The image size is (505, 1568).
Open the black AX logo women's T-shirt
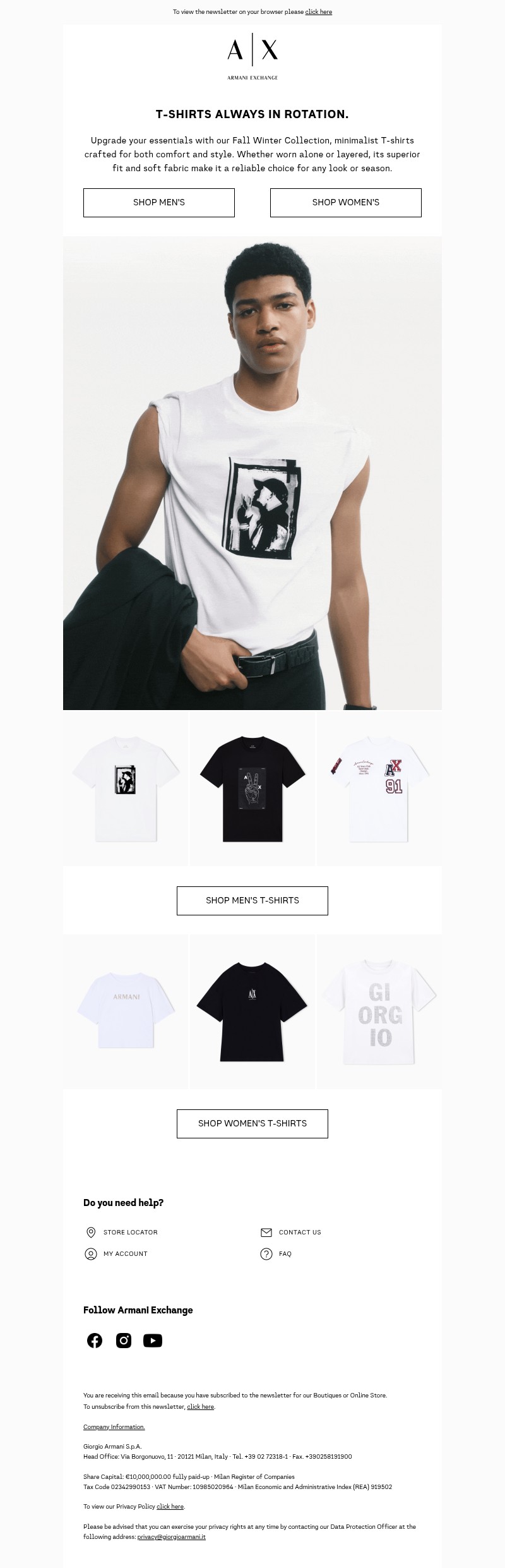point(252,1011)
